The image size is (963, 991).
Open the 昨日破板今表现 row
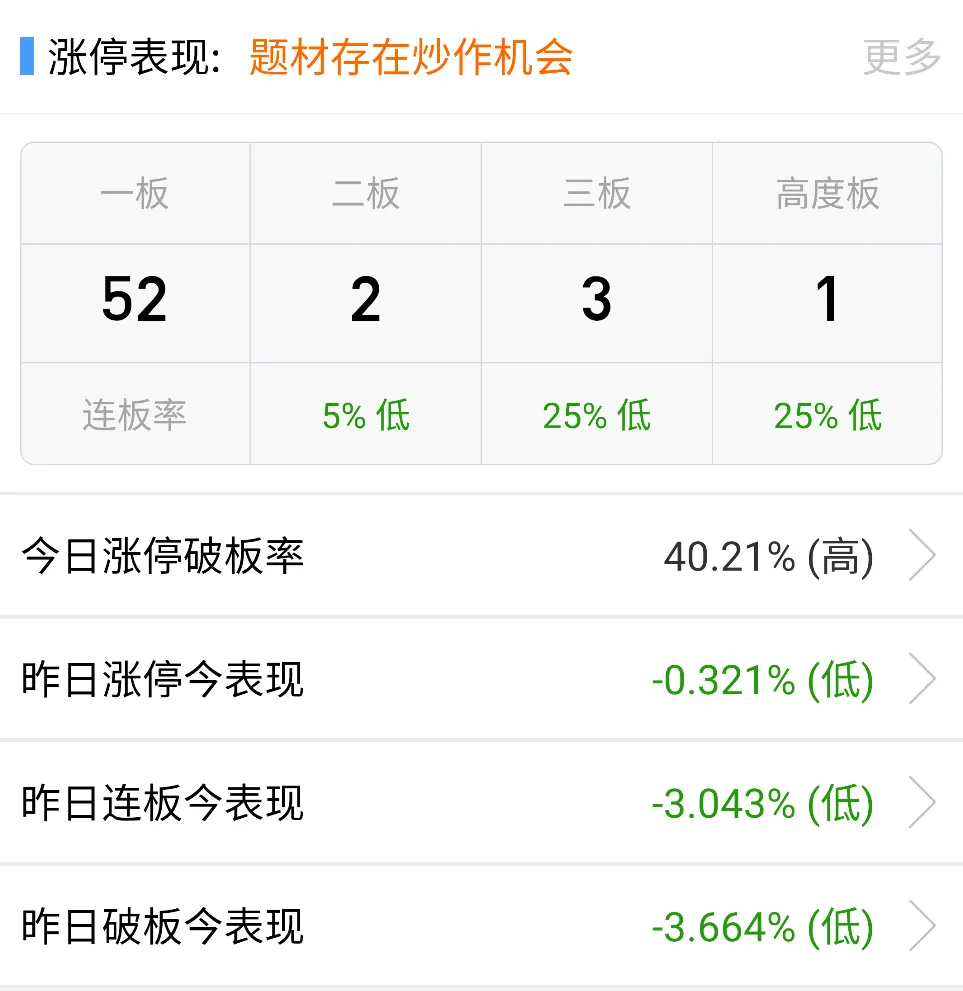(480, 926)
